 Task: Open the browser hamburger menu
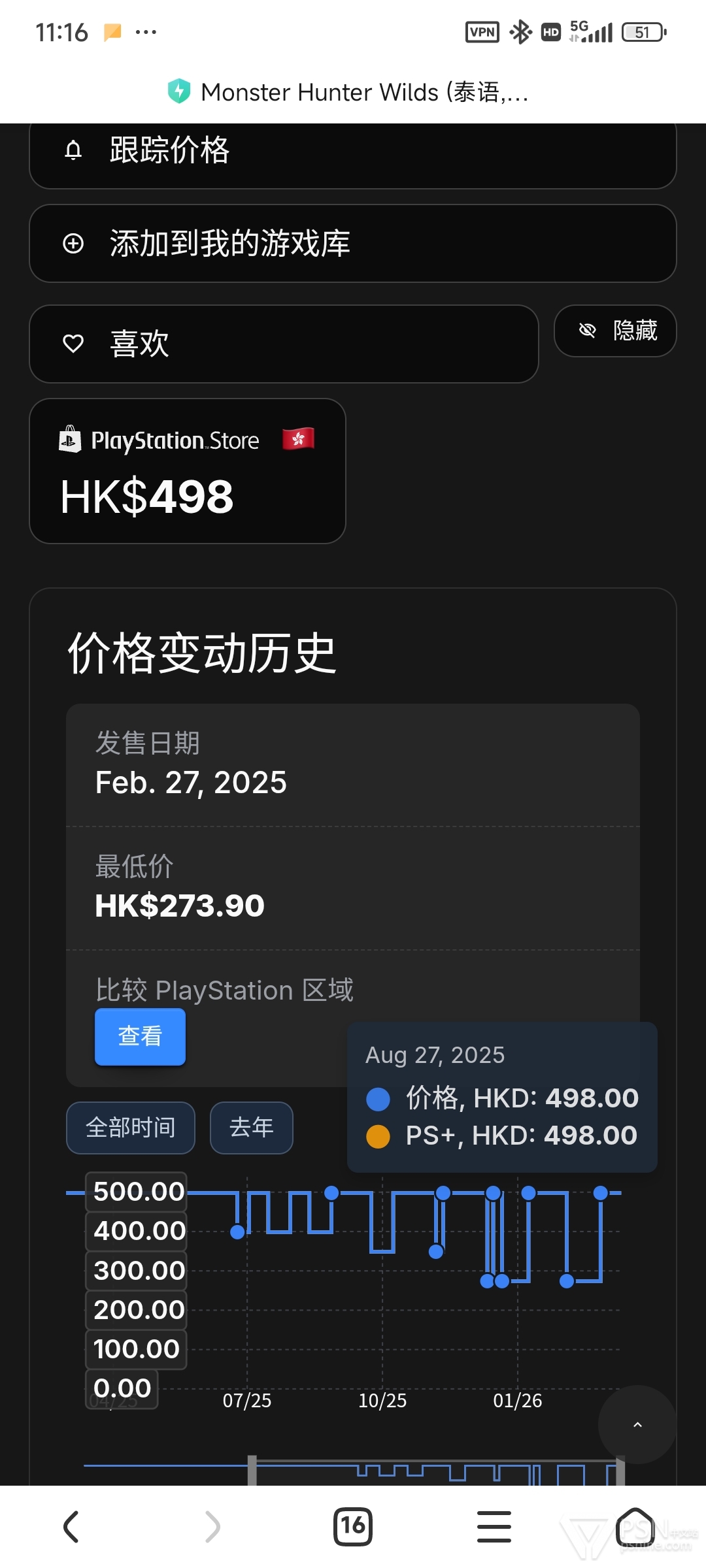pos(494,1527)
